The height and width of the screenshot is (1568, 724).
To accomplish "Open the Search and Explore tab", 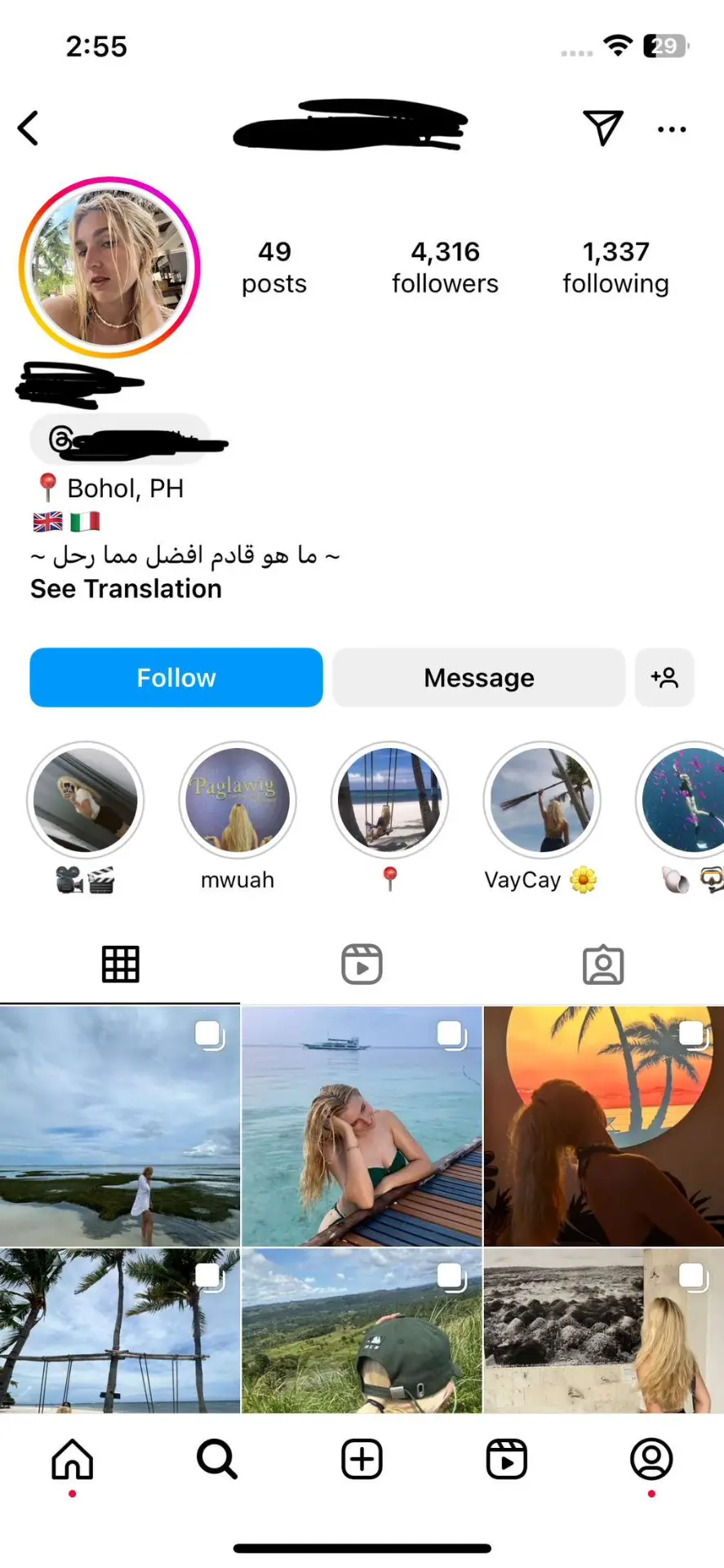I will point(217,1459).
